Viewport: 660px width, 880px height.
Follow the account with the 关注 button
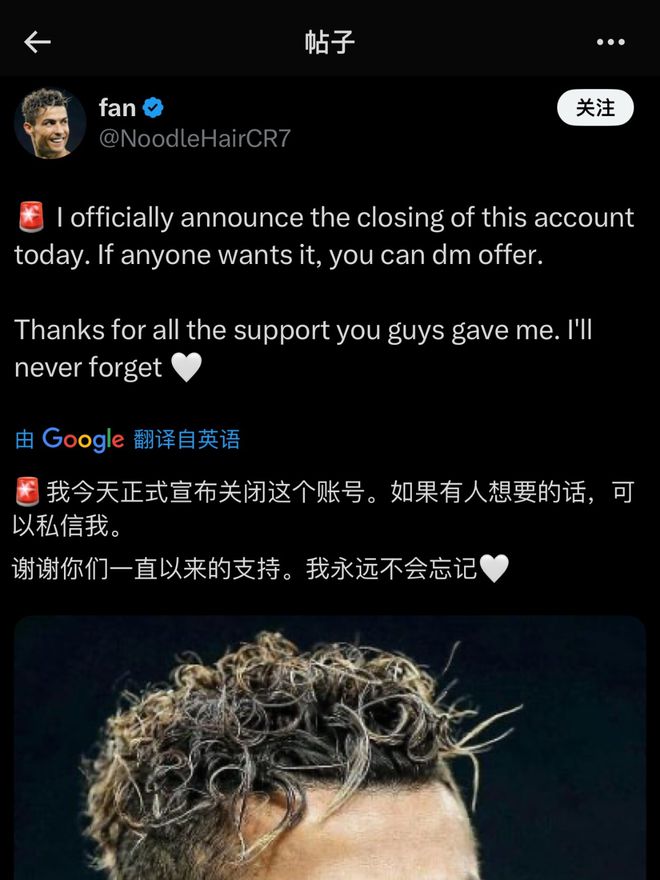[x=595, y=108]
